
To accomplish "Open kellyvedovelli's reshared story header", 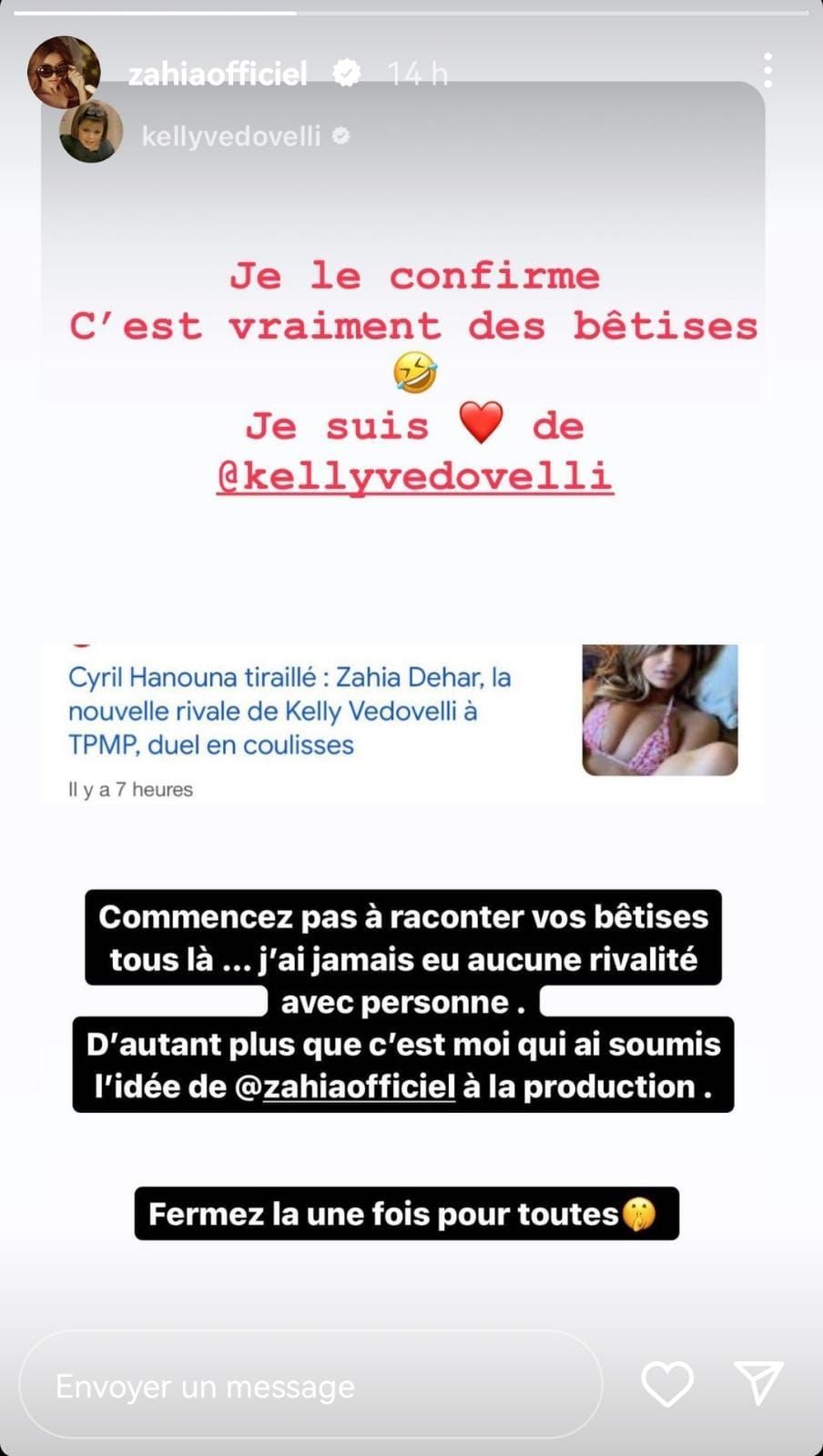I will click(x=231, y=136).
